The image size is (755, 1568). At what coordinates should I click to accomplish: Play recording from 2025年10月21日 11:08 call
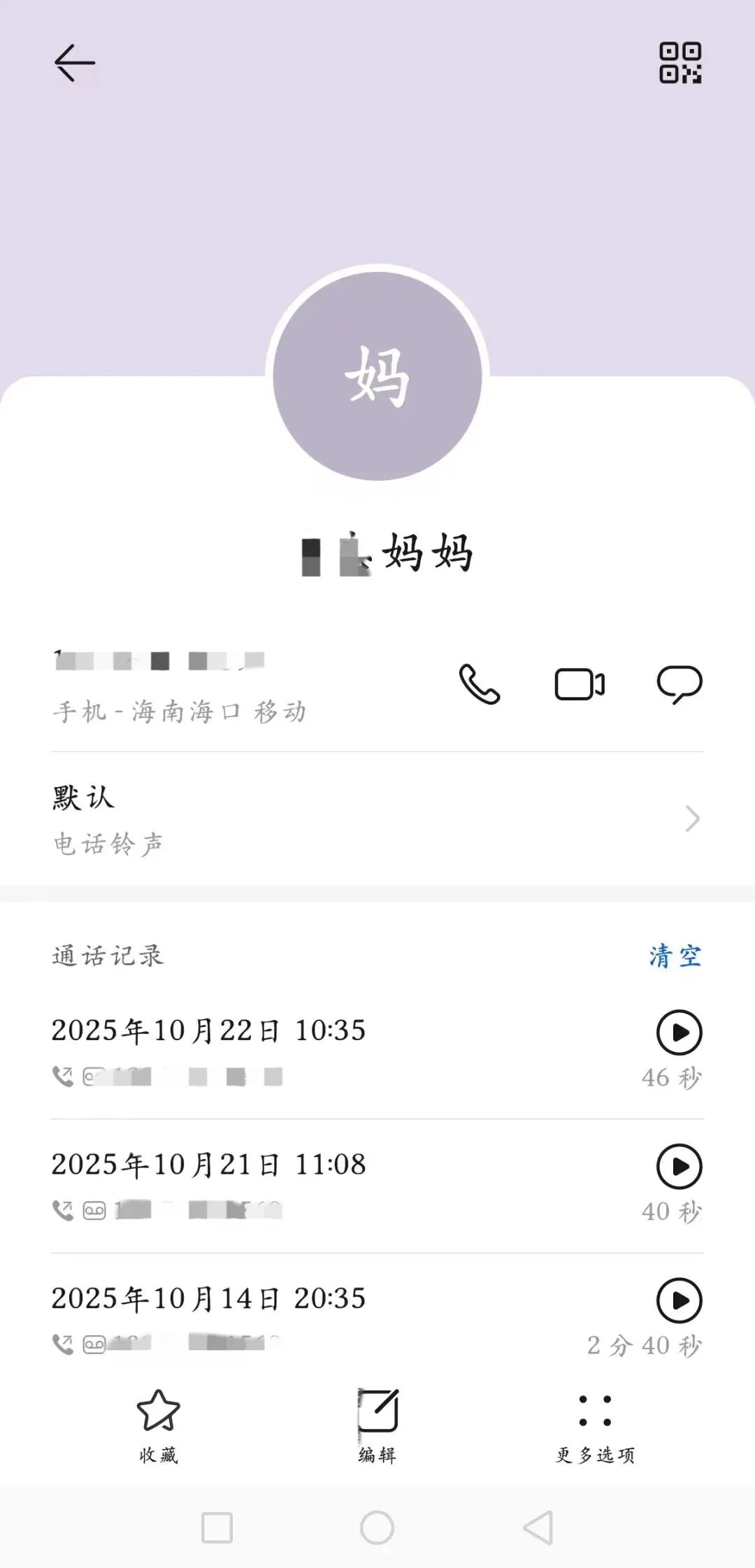679,1167
